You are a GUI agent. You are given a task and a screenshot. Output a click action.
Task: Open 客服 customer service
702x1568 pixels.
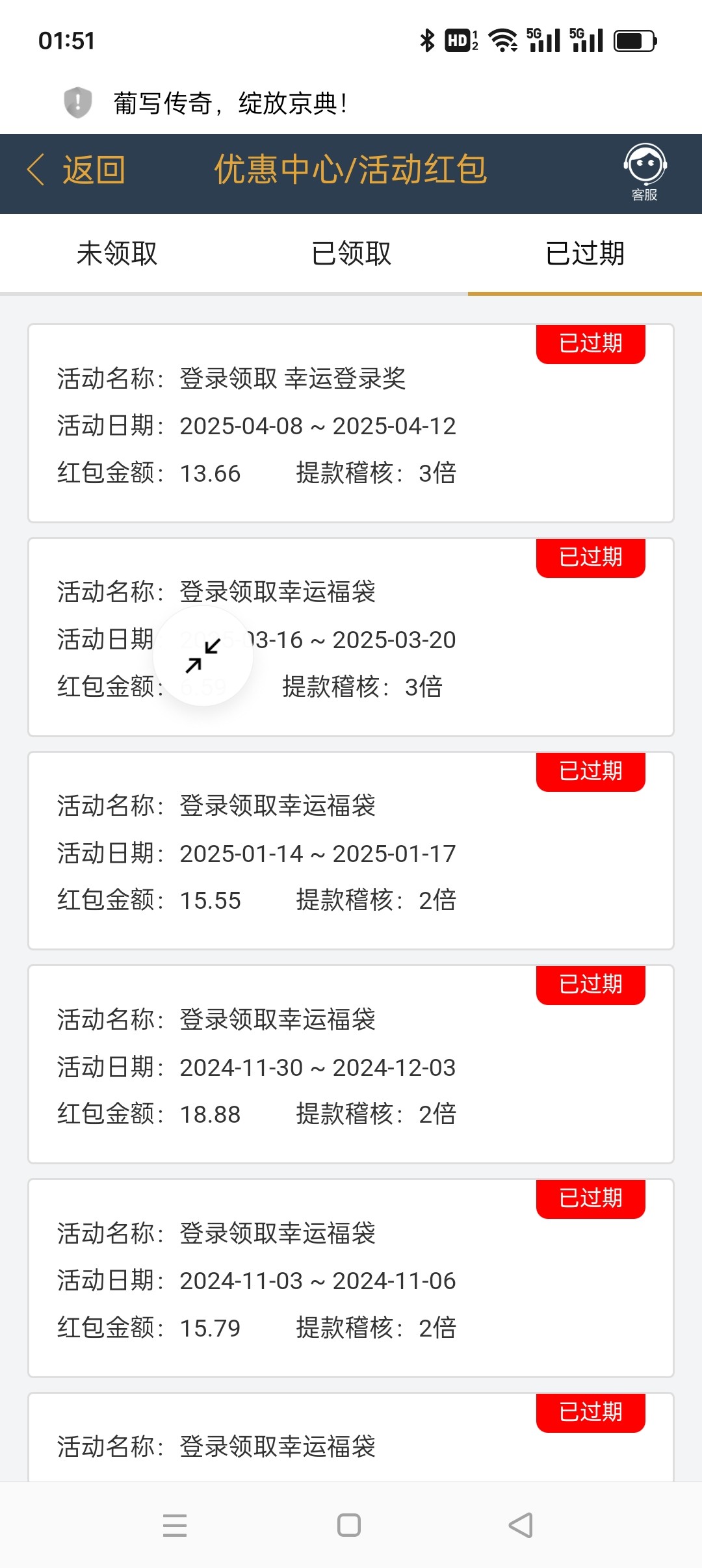pyautogui.click(x=645, y=173)
